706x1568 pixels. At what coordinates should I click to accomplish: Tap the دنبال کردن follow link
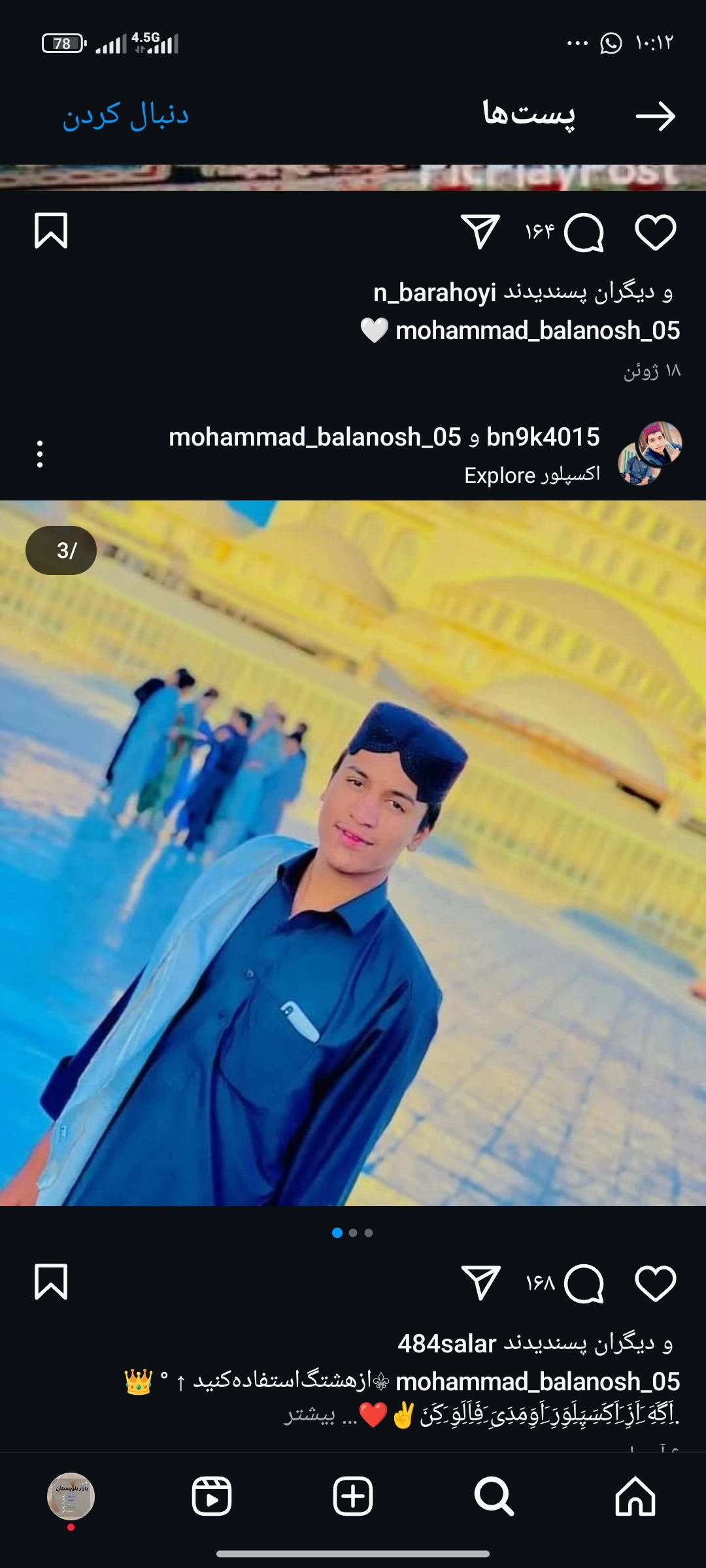[x=126, y=116]
